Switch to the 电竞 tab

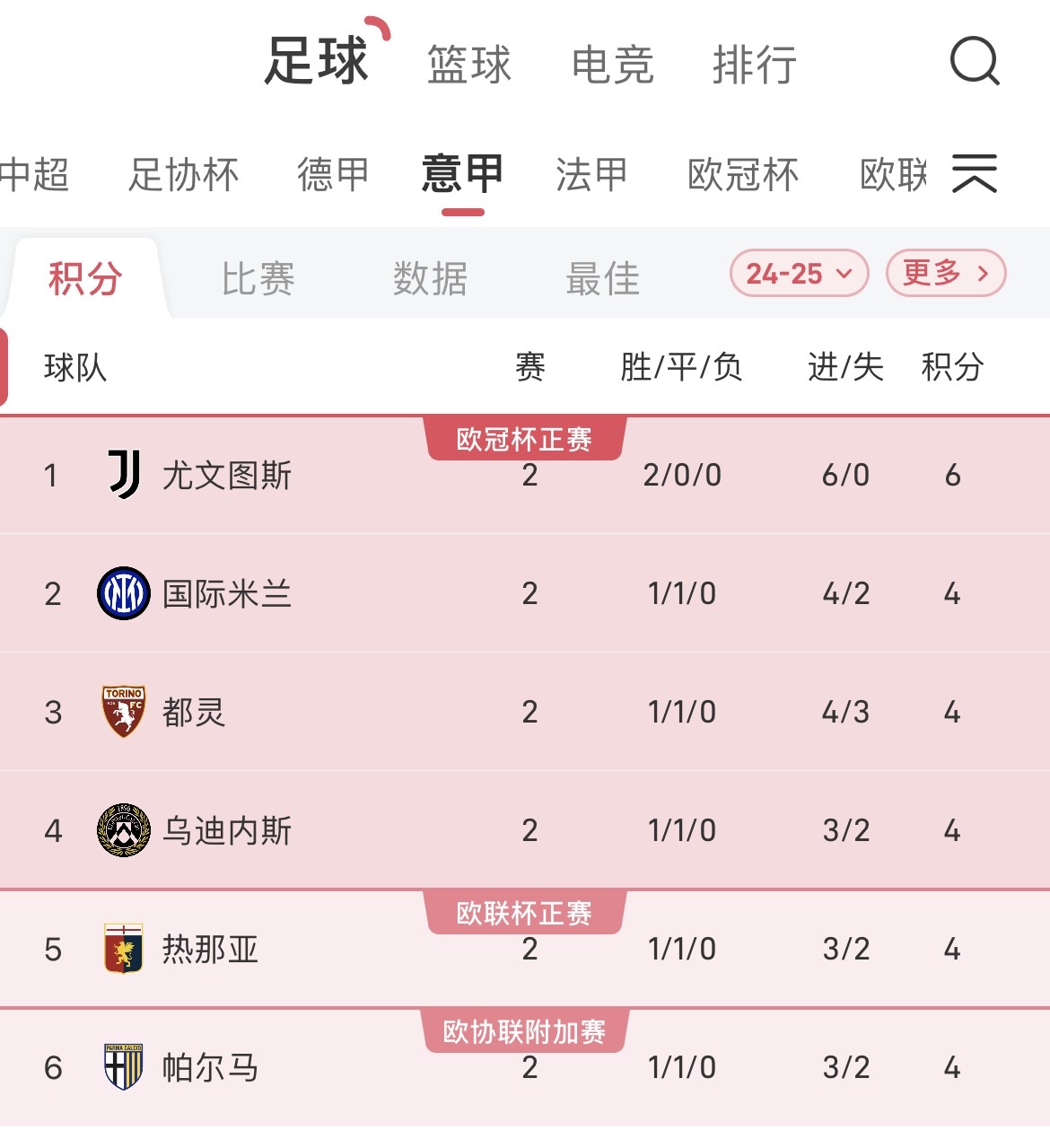pos(612,65)
